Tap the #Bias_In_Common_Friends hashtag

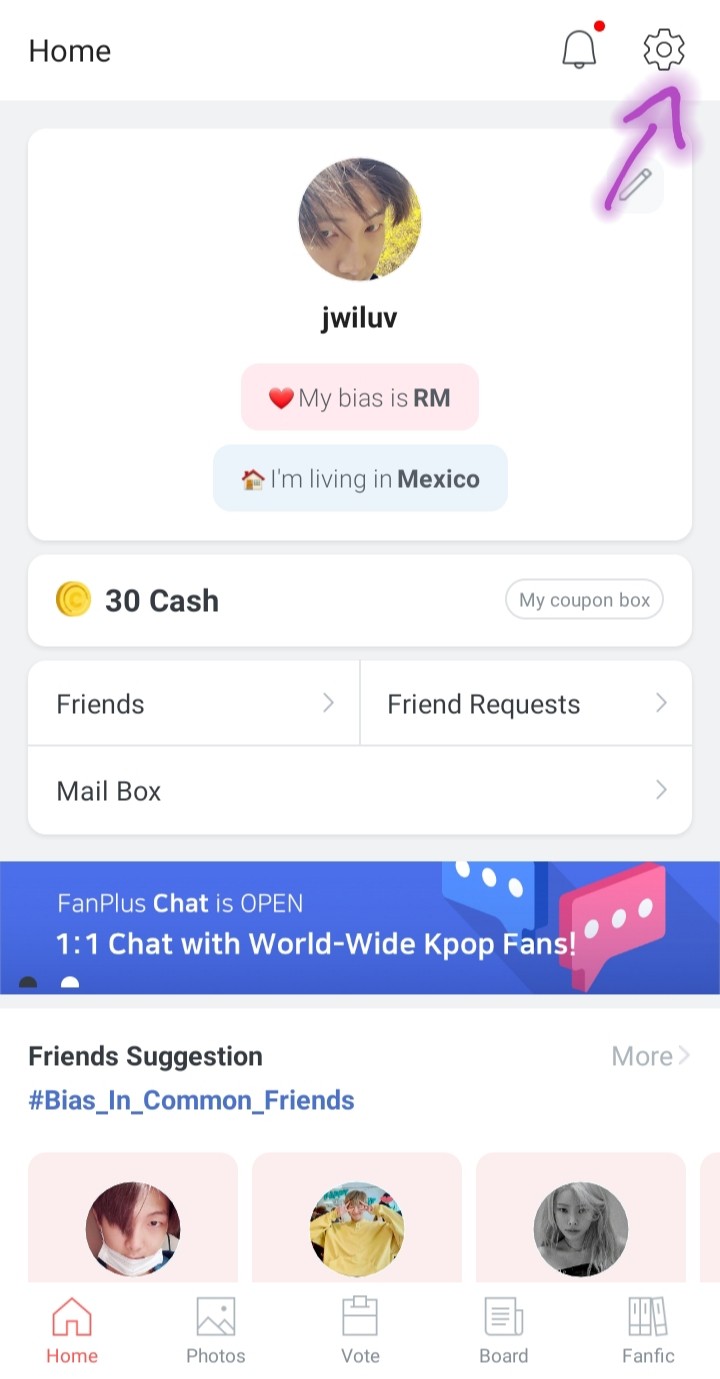[x=191, y=1100]
